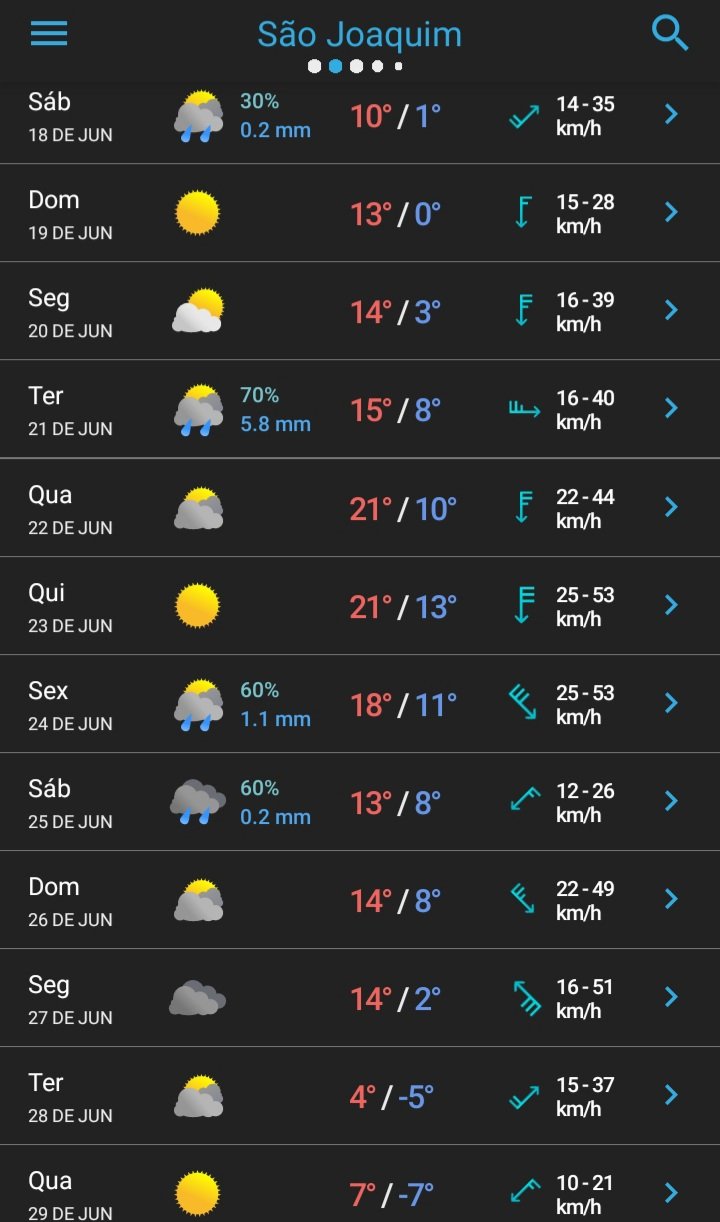Viewport: 720px width, 1222px height.
Task: Open Sáb 25 de Jun forecast row
Action: tap(360, 802)
